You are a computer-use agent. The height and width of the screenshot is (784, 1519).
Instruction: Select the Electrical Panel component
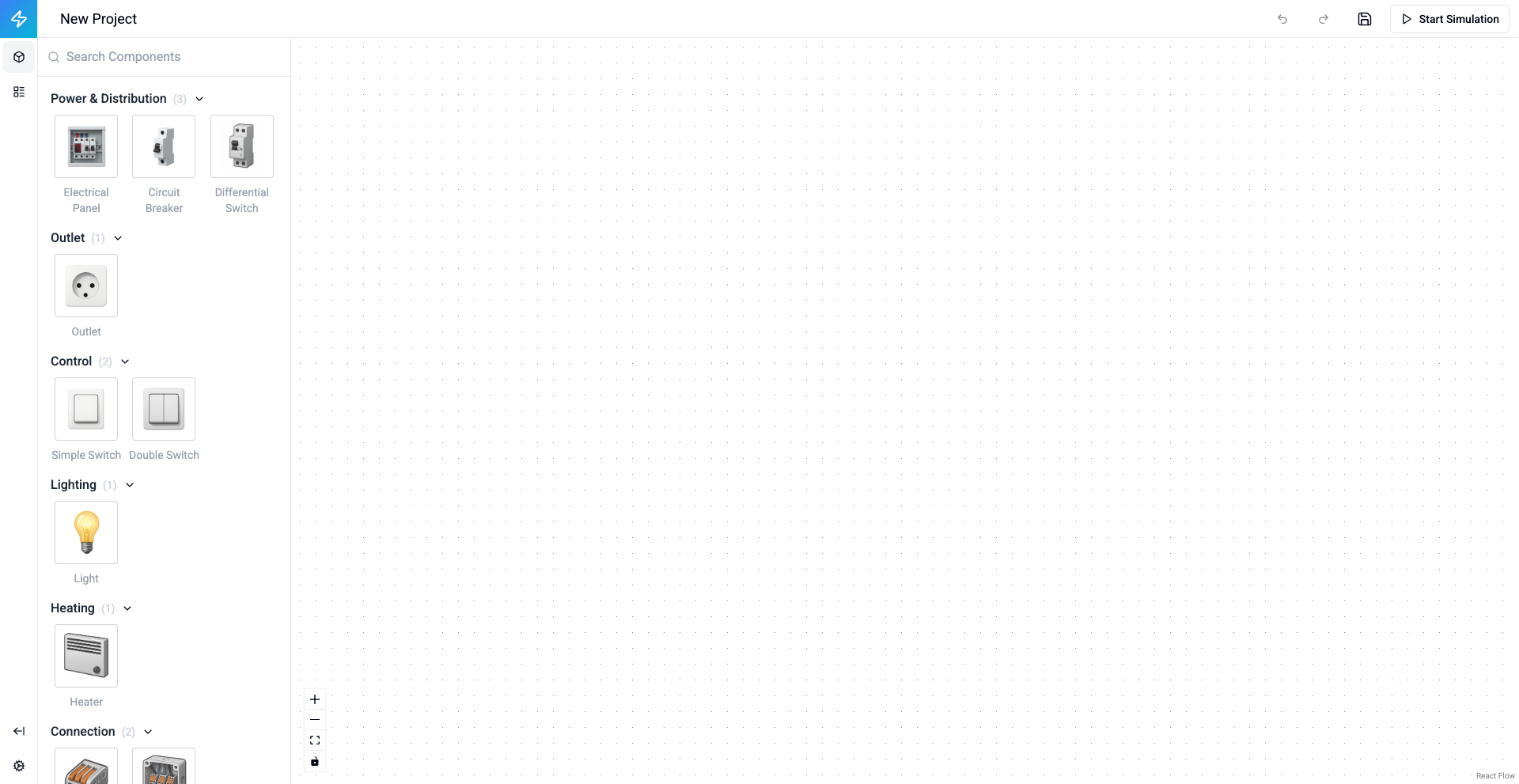tap(86, 146)
